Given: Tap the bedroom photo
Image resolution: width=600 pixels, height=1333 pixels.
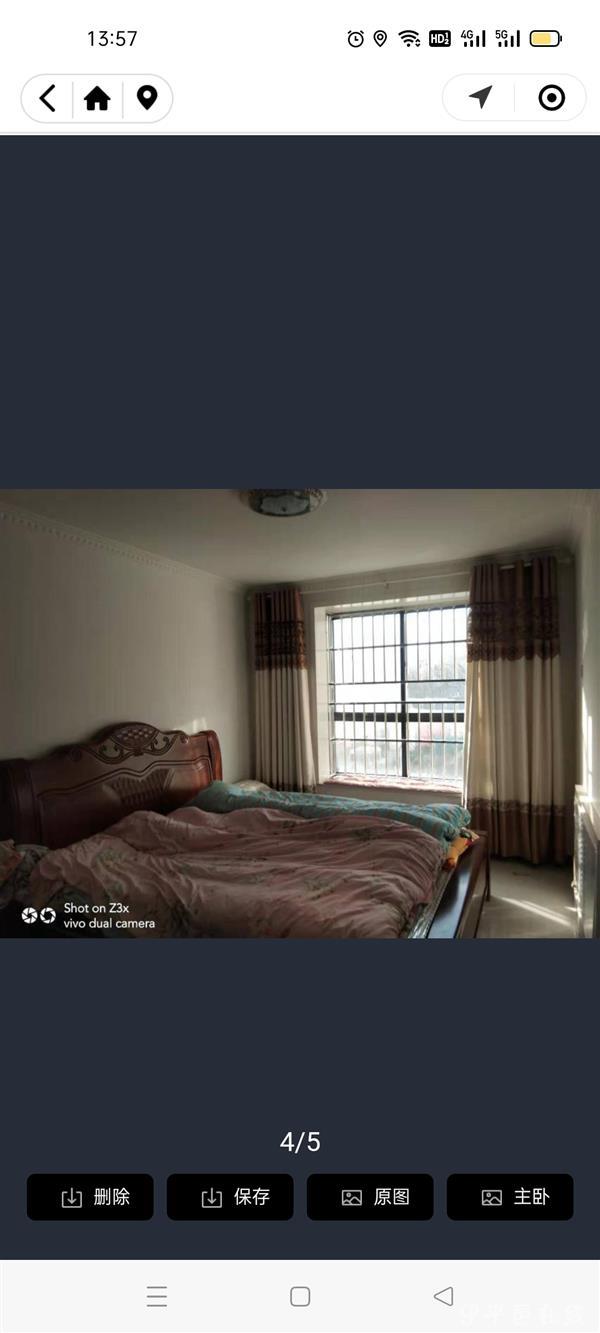Looking at the screenshot, I should [300, 713].
